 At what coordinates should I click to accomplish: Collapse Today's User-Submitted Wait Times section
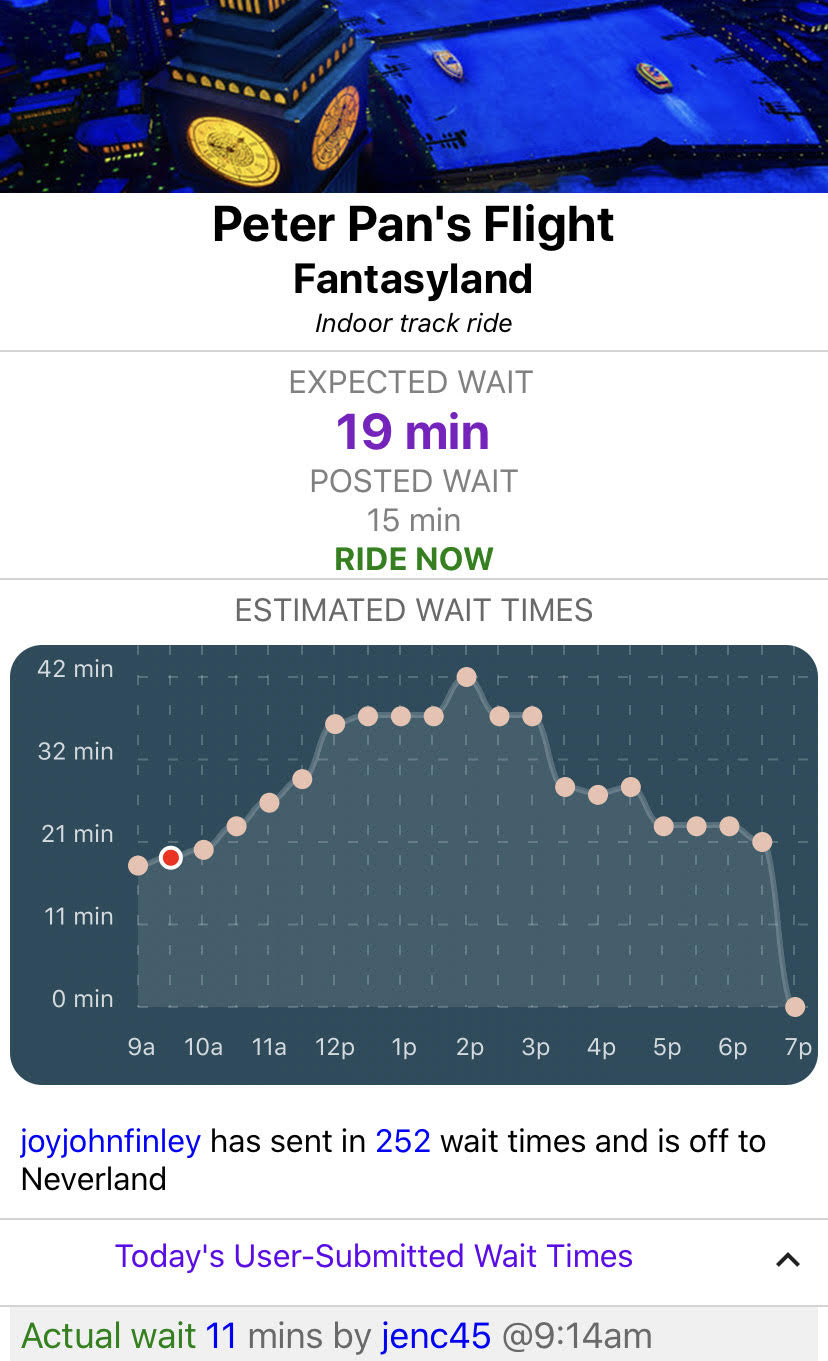point(788,1260)
